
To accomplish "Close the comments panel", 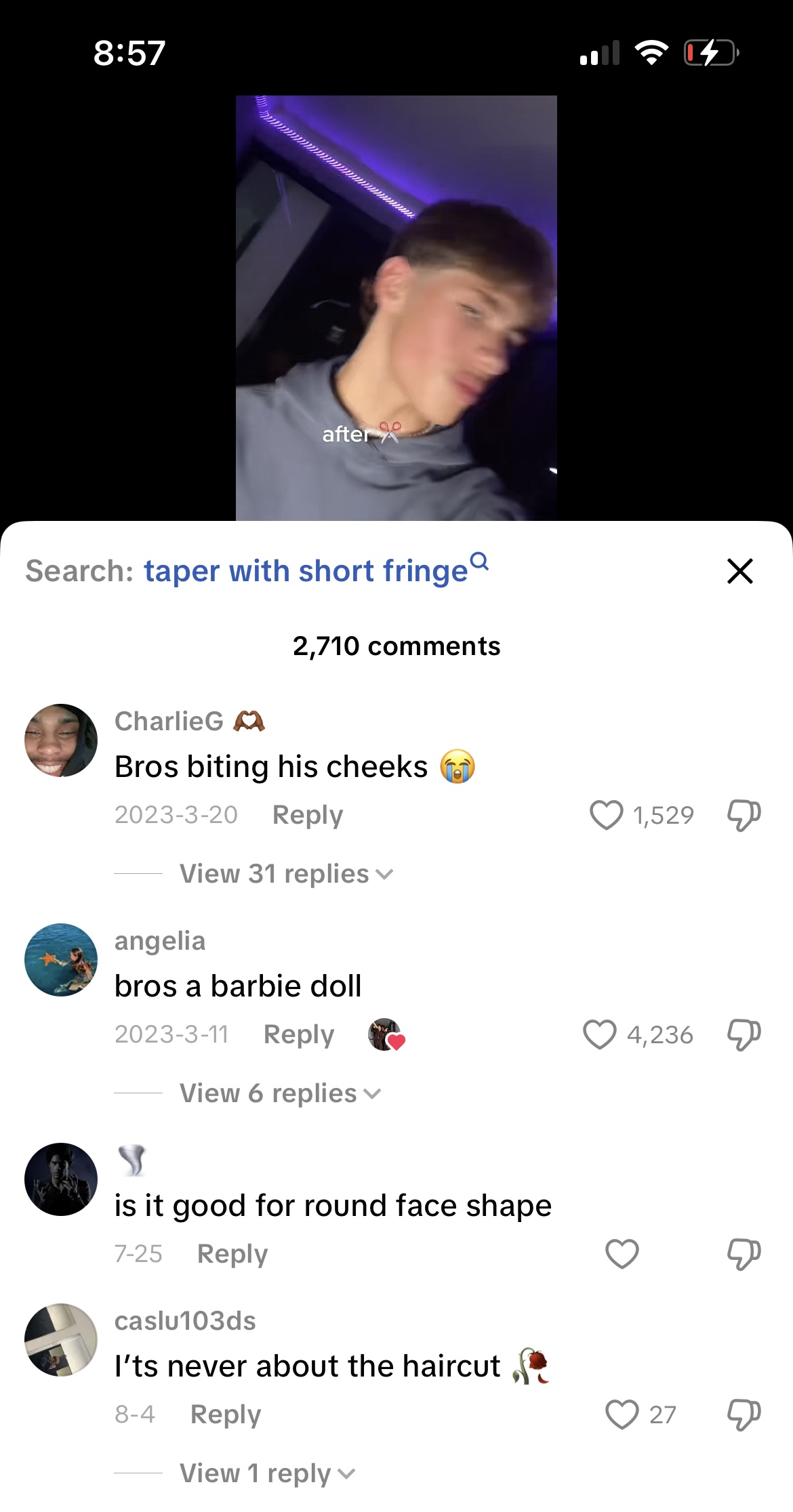I will click(x=739, y=570).
